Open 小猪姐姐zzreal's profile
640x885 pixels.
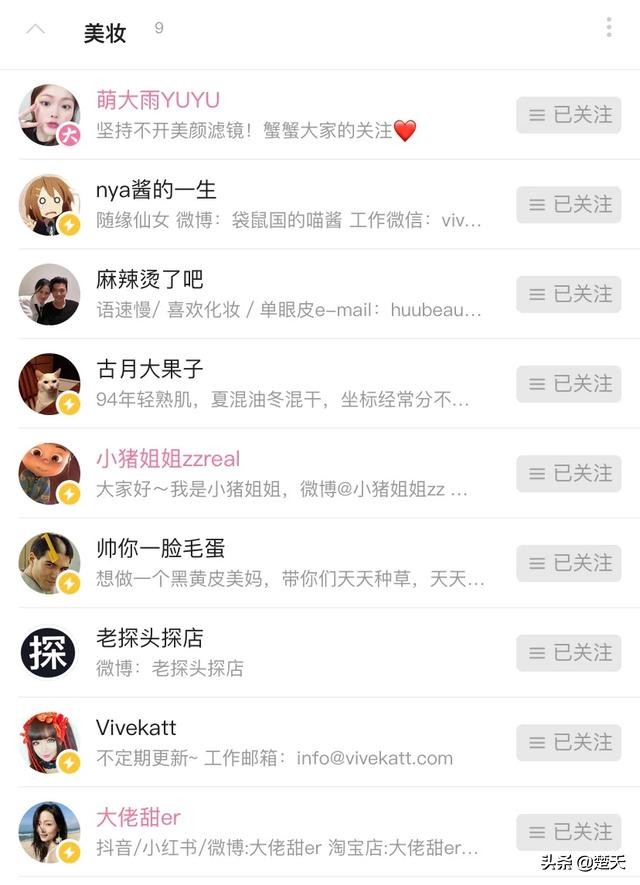tap(168, 459)
